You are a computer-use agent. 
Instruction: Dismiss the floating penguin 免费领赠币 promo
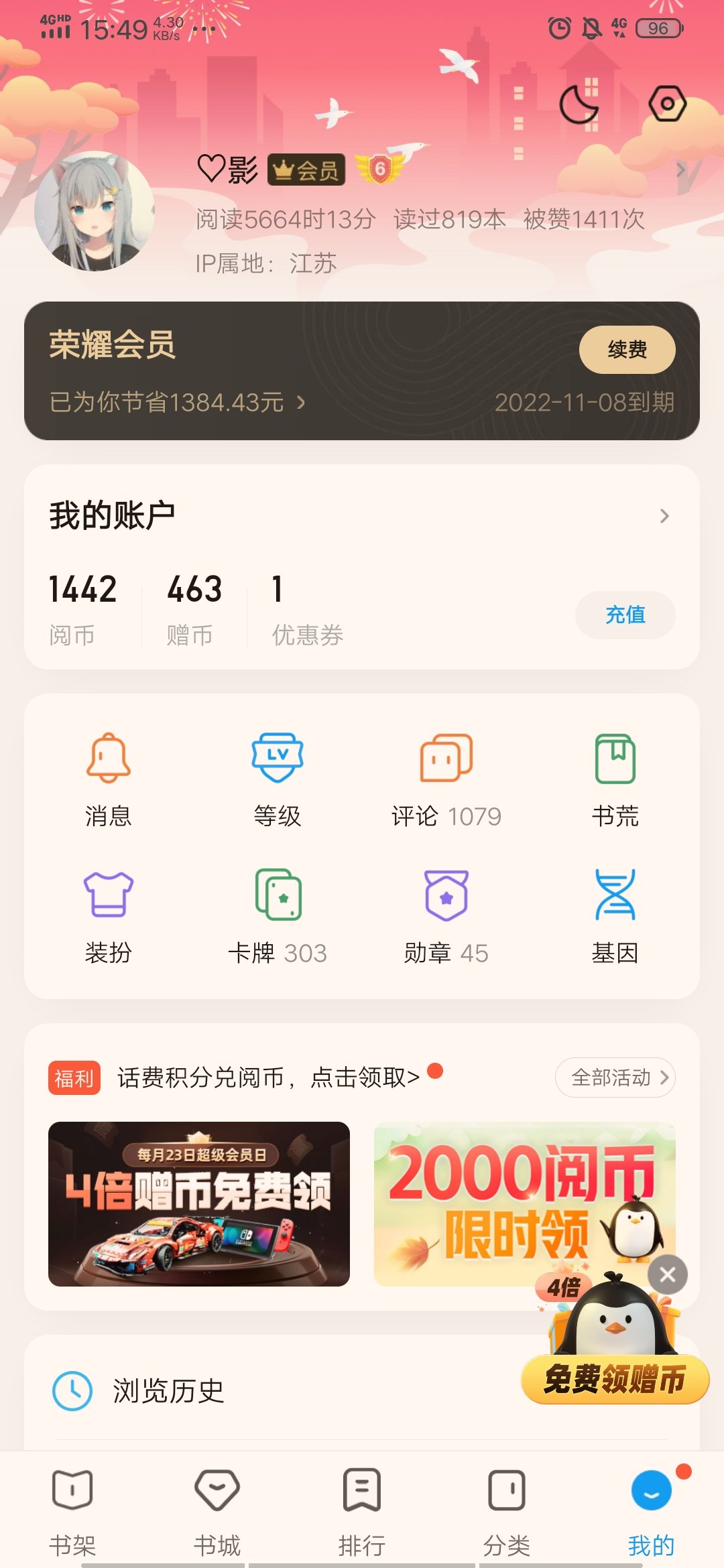click(667, 1275)
